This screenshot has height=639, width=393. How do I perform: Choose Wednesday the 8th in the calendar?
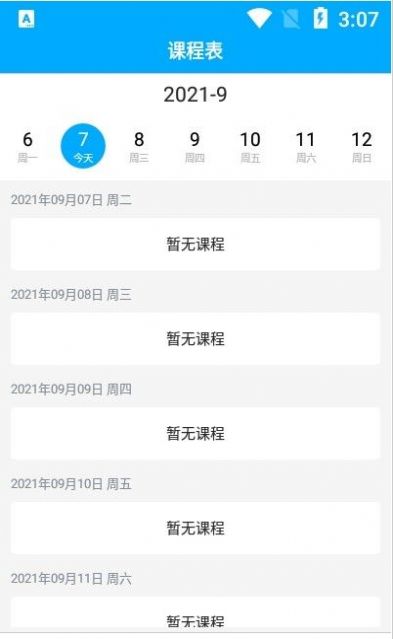(139, 146)
